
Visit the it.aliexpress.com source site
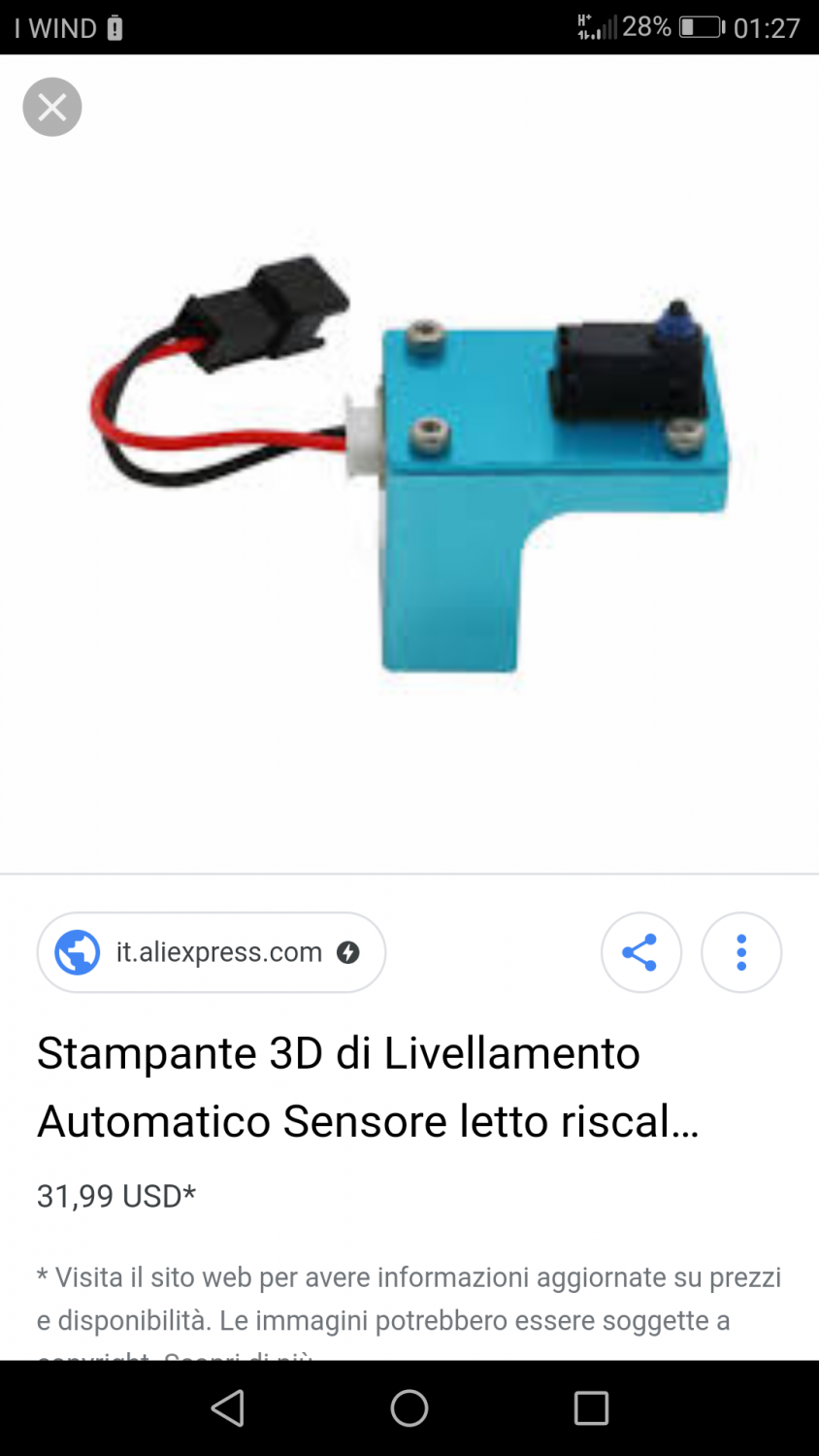click(x=212, y=952)
